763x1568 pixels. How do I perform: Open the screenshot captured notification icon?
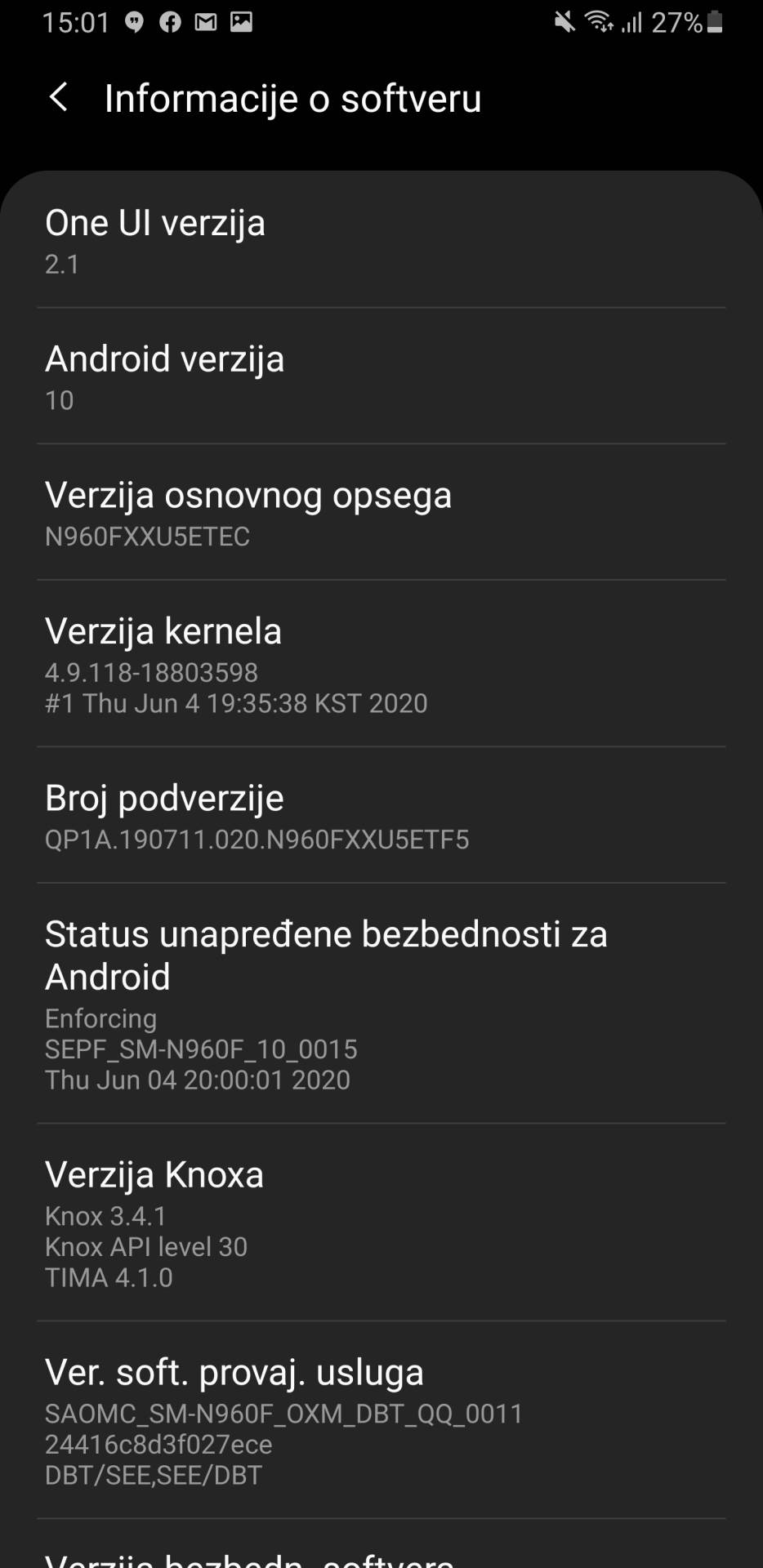coord(241,22)
